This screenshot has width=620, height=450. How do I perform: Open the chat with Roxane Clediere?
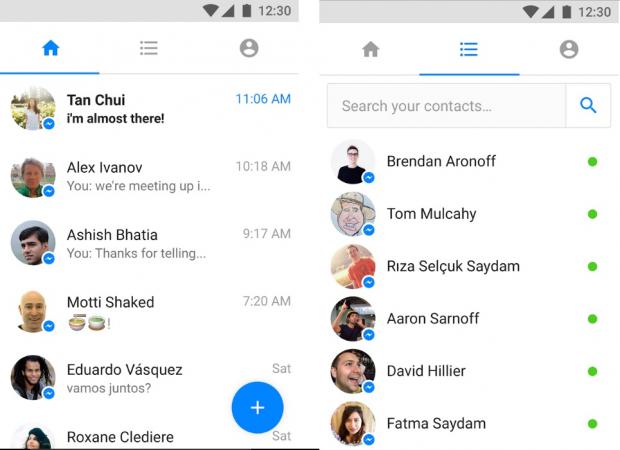[x=120, y=436]
